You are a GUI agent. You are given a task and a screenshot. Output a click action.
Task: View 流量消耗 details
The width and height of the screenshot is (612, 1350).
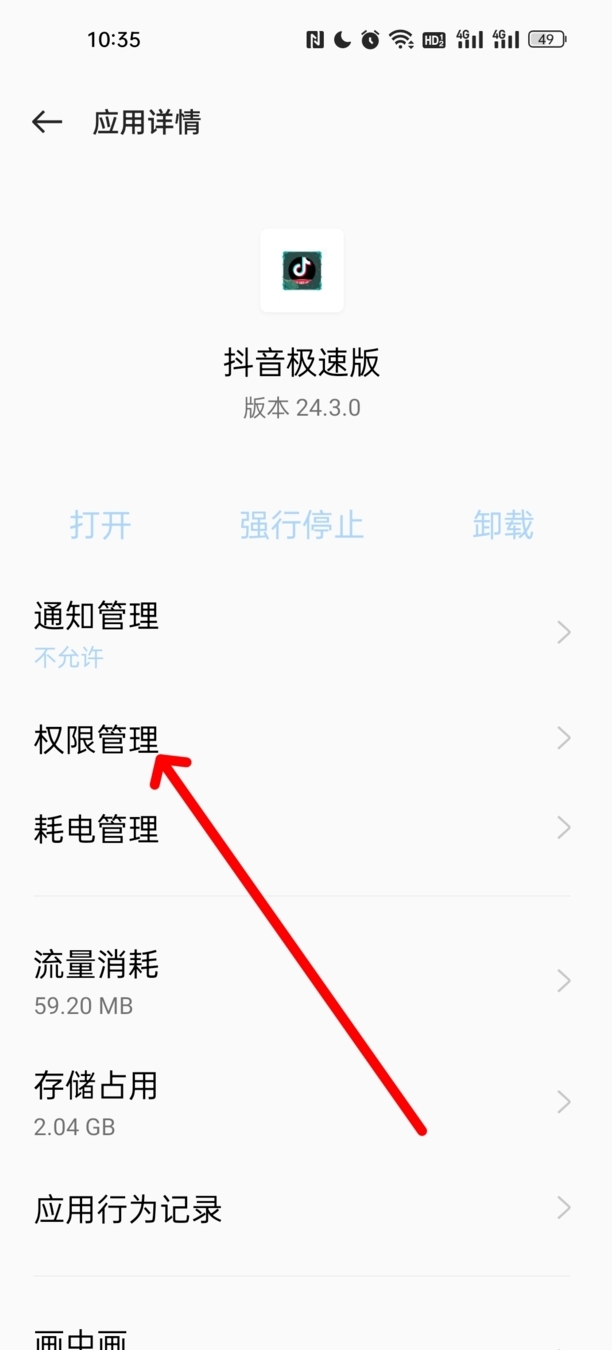click(300, 981)
